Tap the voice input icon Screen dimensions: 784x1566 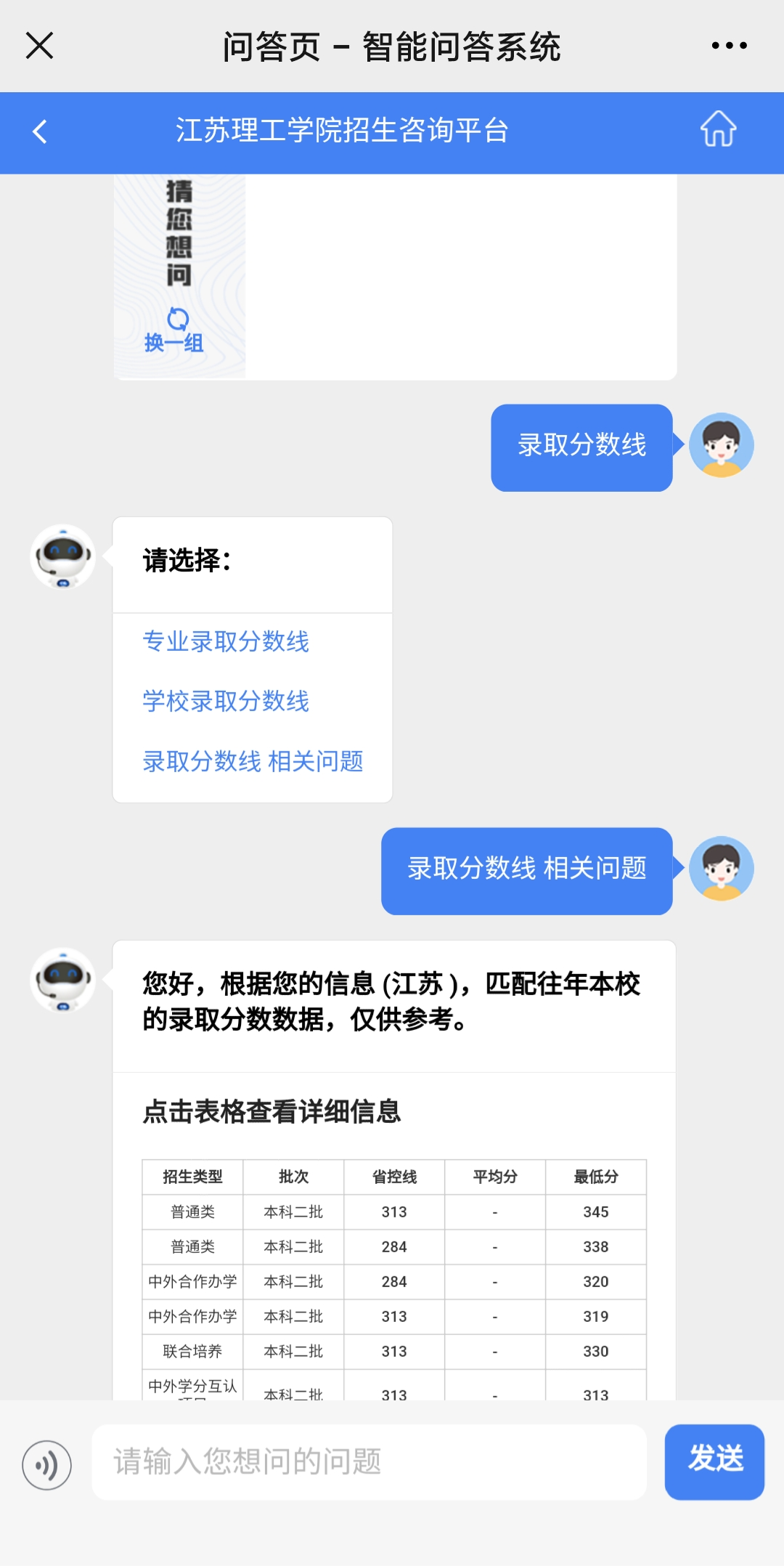(x=47, y=1465)
